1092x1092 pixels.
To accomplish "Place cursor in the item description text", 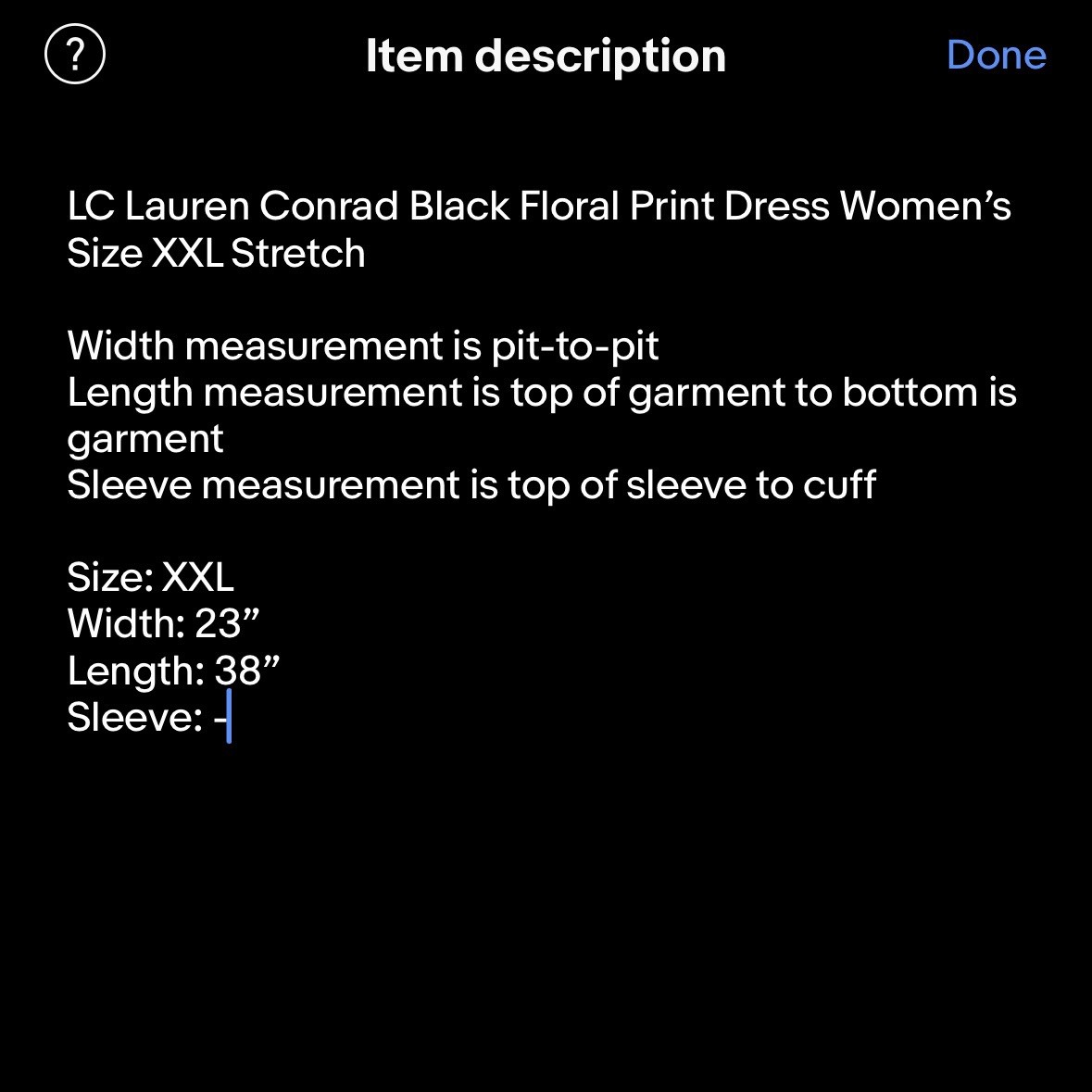I will [x=541, y=461].
